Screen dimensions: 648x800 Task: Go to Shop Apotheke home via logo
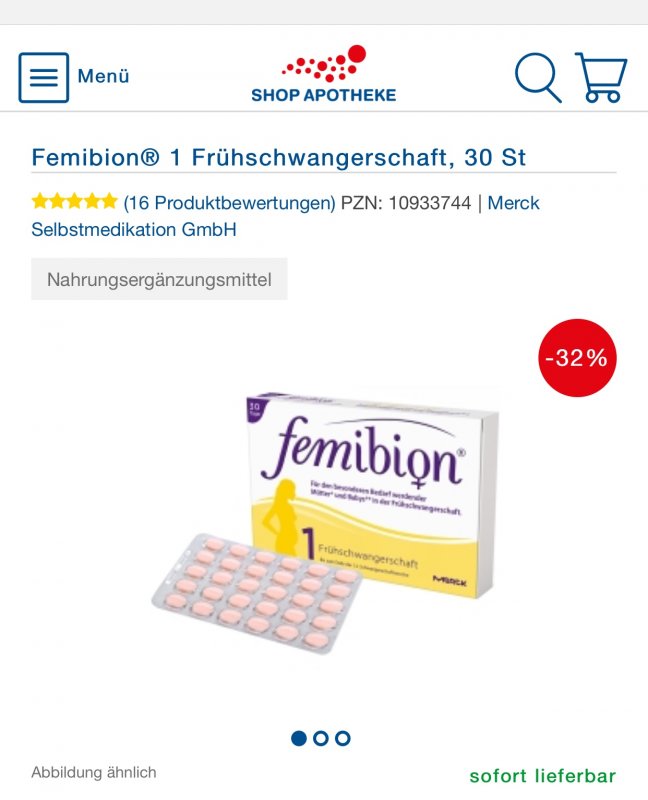[x=323, y=73]
